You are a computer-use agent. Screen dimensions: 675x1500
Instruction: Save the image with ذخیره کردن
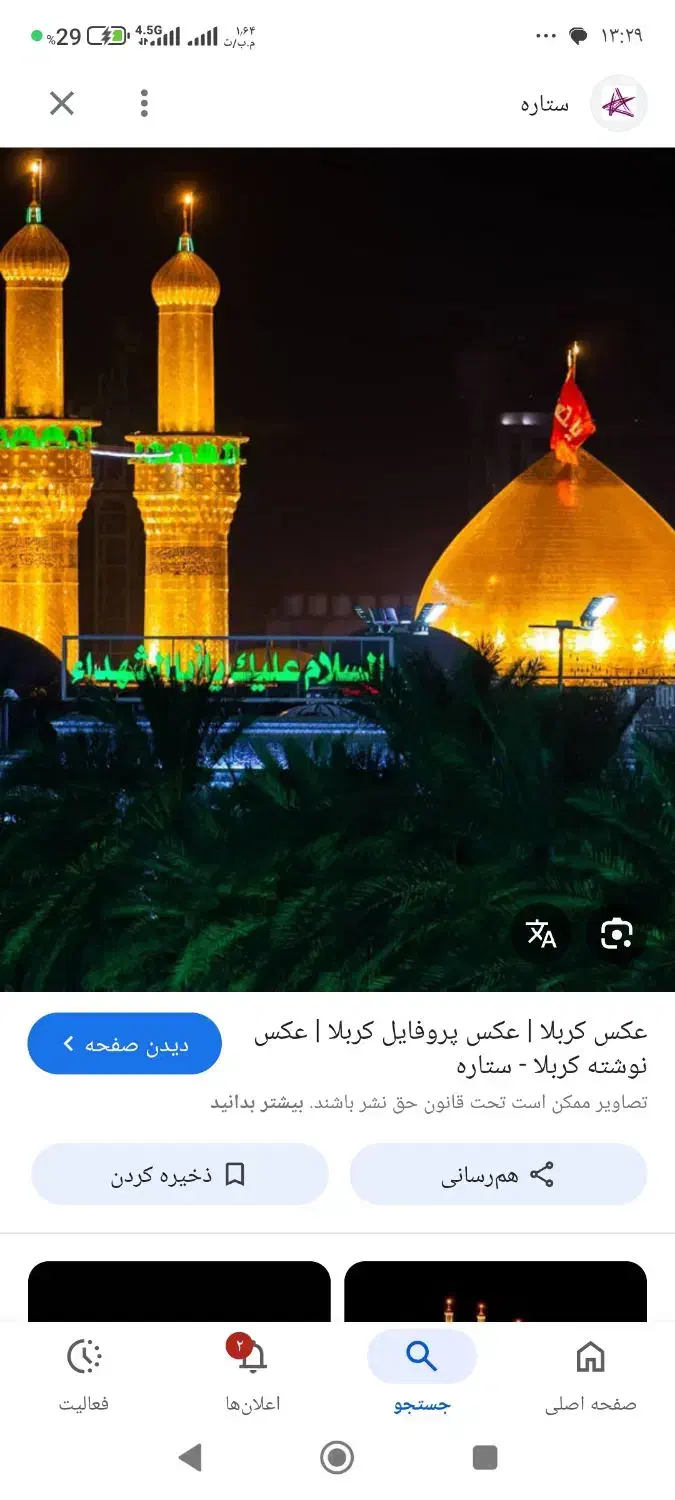click(180, 1175)
